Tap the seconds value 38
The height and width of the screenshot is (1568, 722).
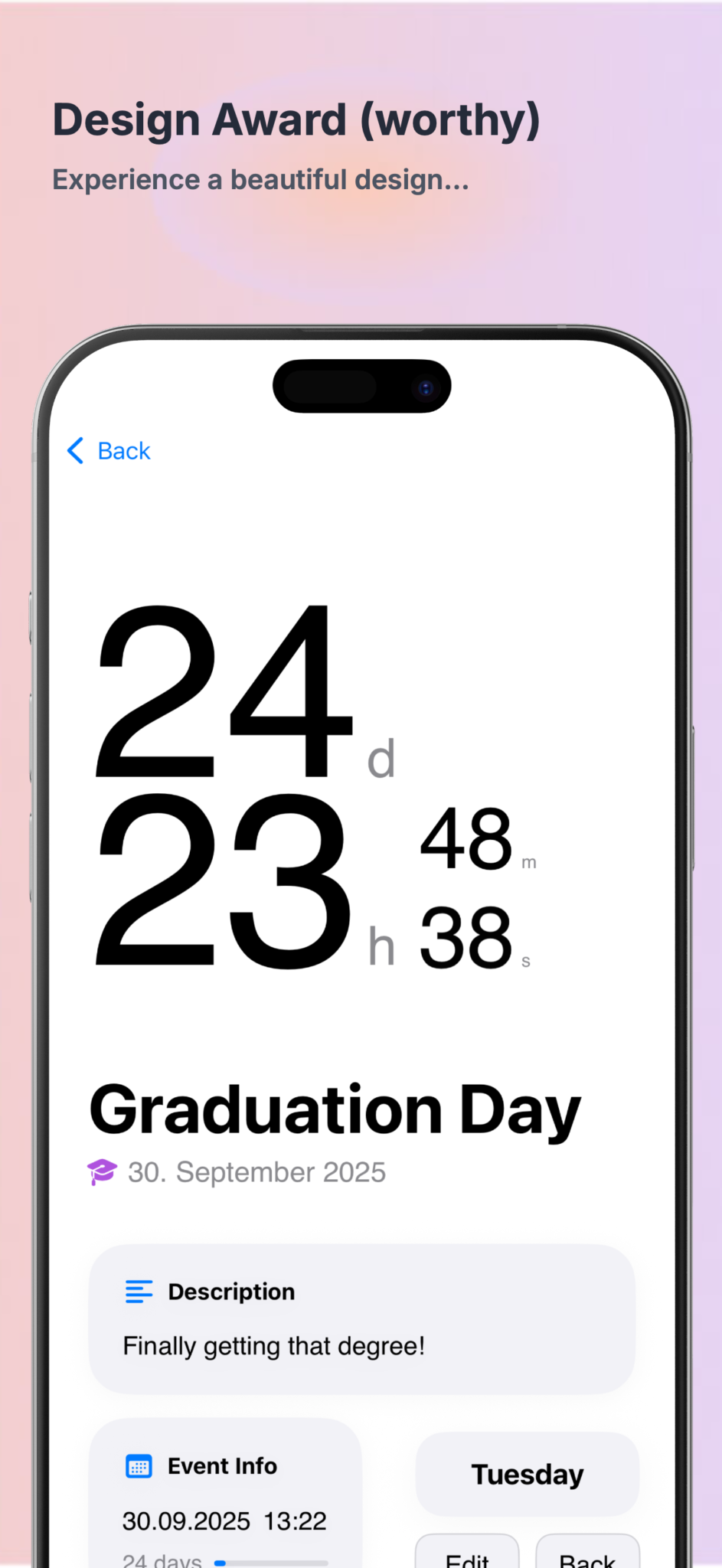pos(466,938)
